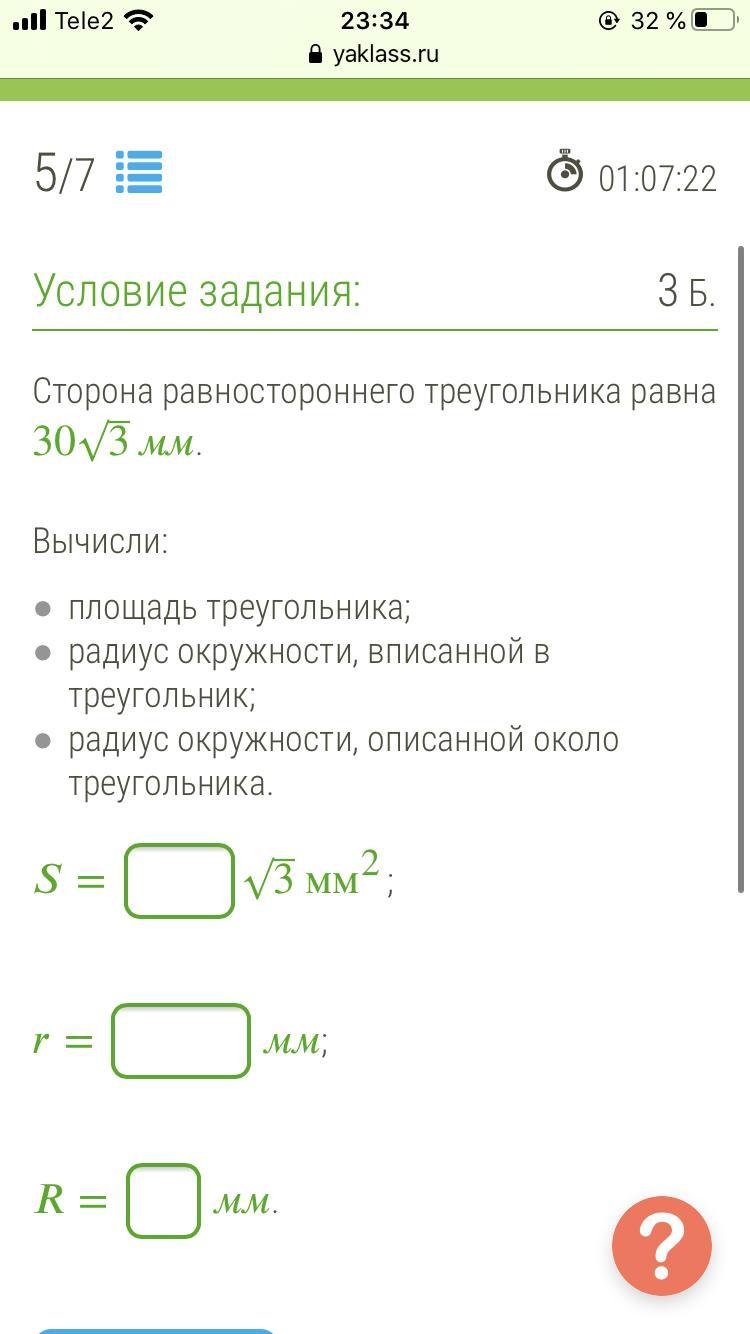
Task: Open the task list icon next to 5/7
Action: click(139, 172)
